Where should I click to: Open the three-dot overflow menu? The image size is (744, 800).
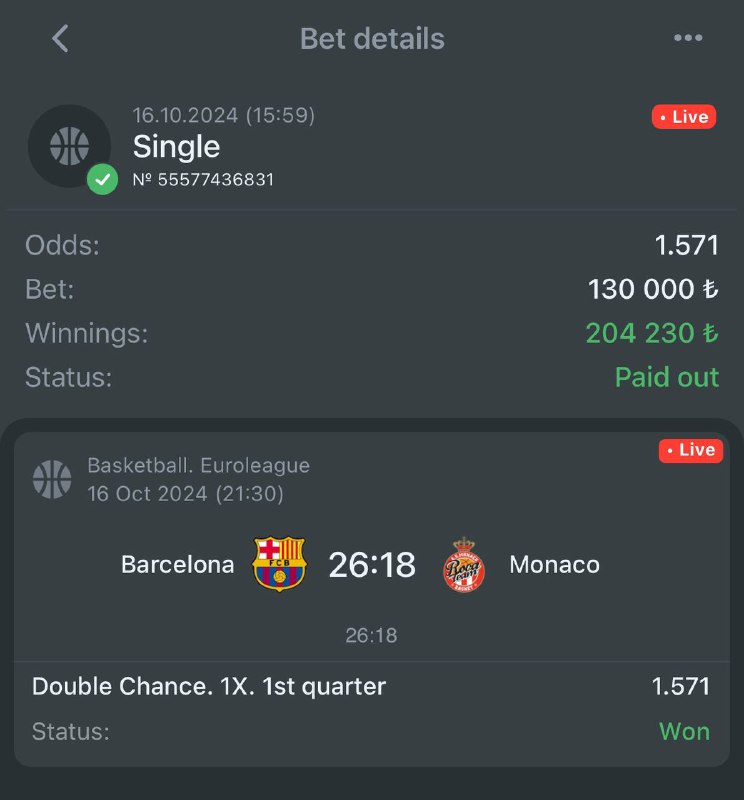click(688, 39)
